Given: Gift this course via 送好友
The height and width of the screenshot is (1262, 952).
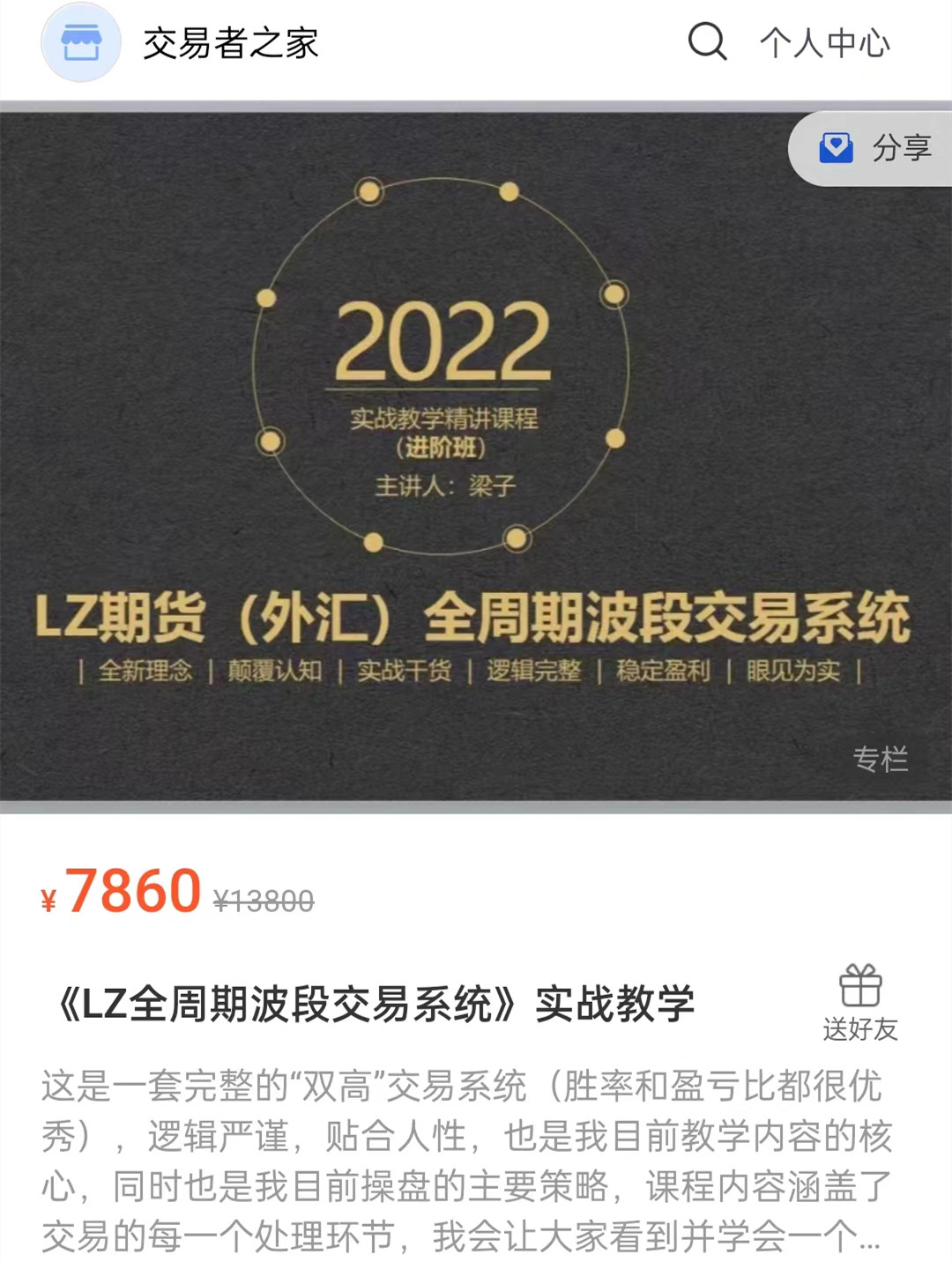Looking at the screenshot, I should (860, 1003).
